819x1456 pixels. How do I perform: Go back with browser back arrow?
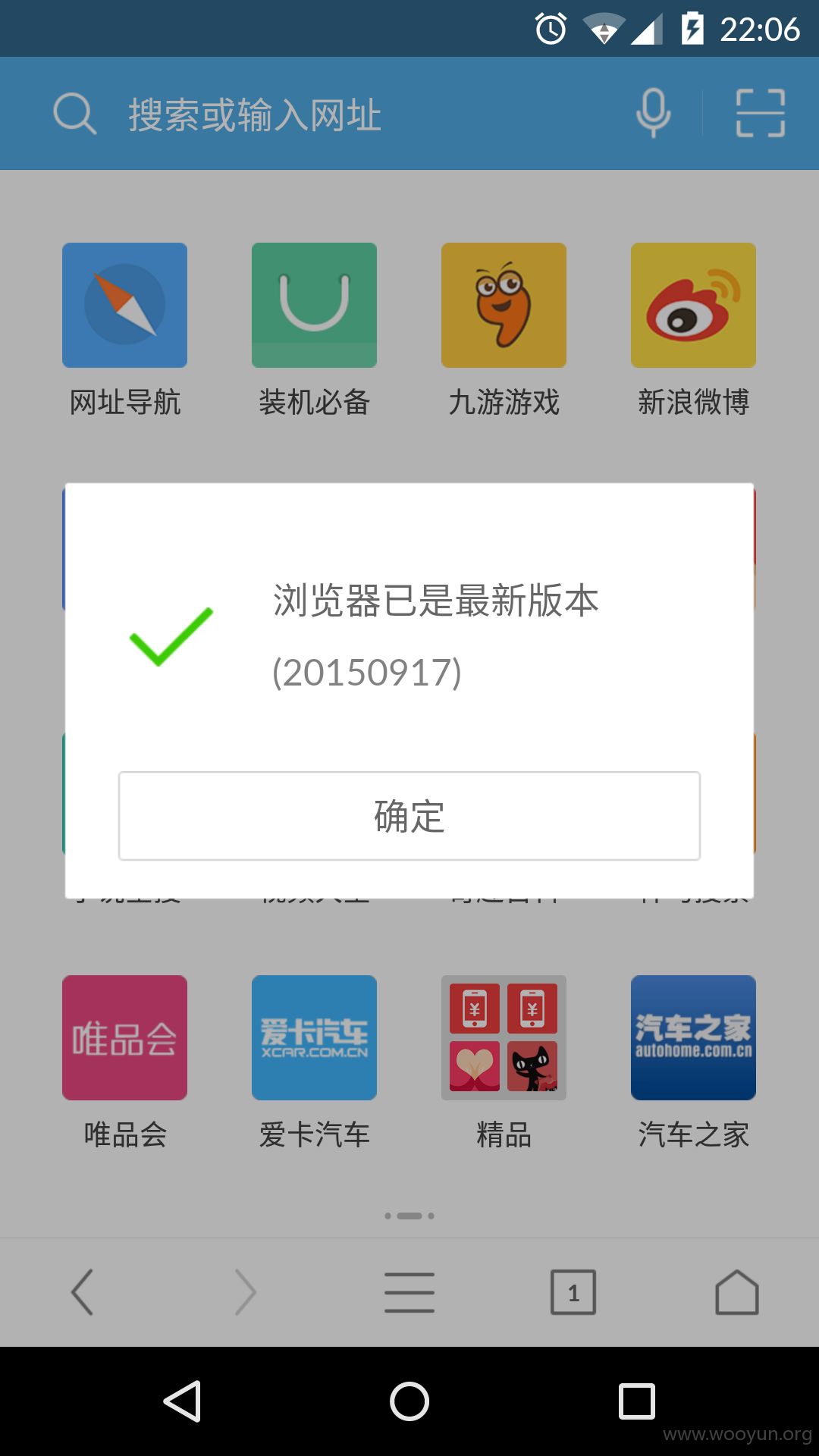pos(82,1292)
